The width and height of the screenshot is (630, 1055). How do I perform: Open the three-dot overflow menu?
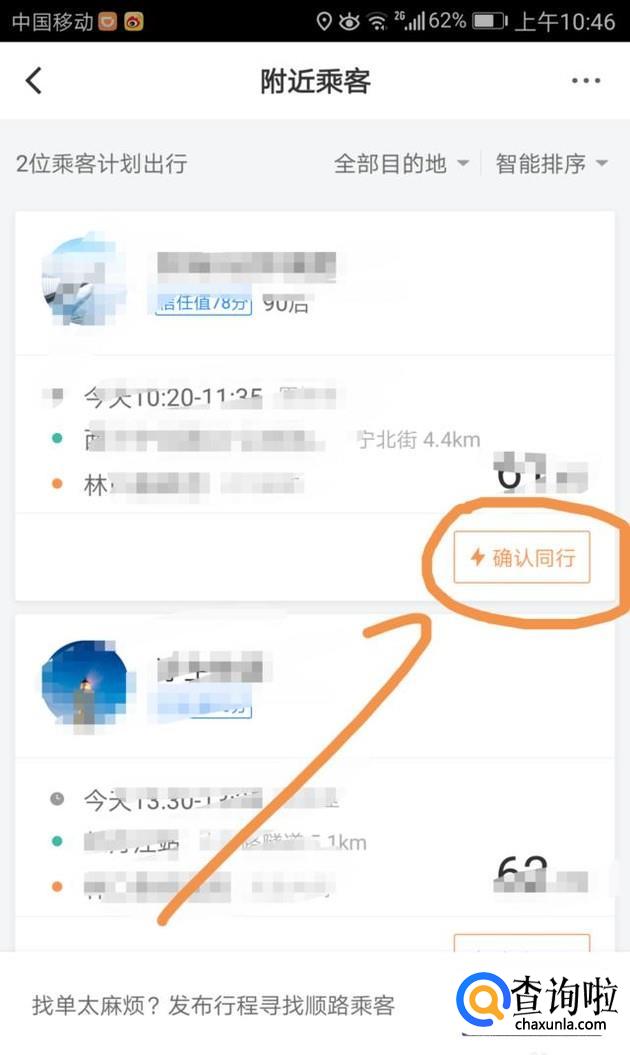[x=586, y=81]
